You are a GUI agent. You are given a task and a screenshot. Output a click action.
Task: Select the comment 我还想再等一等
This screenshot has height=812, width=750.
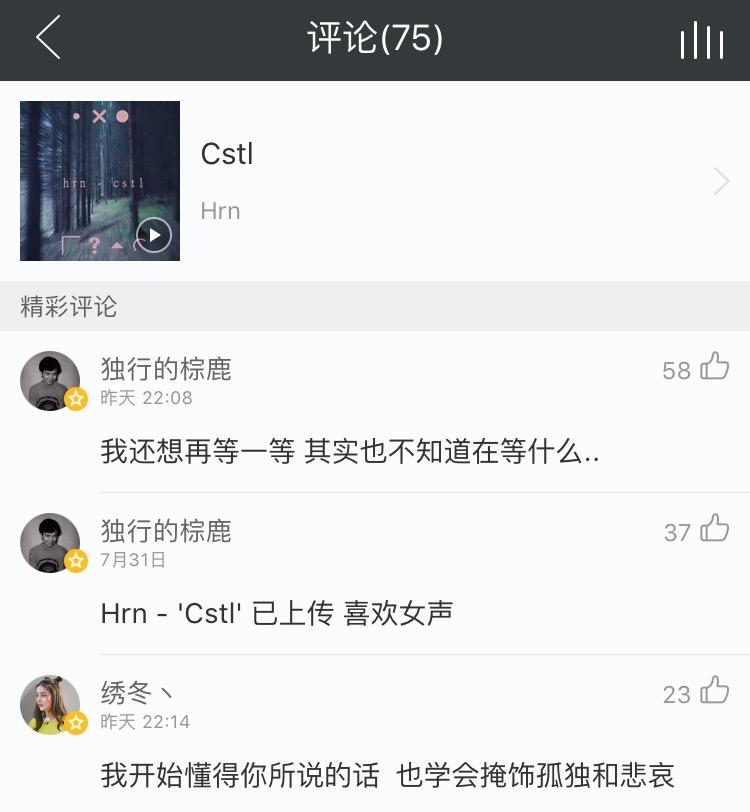350,451
